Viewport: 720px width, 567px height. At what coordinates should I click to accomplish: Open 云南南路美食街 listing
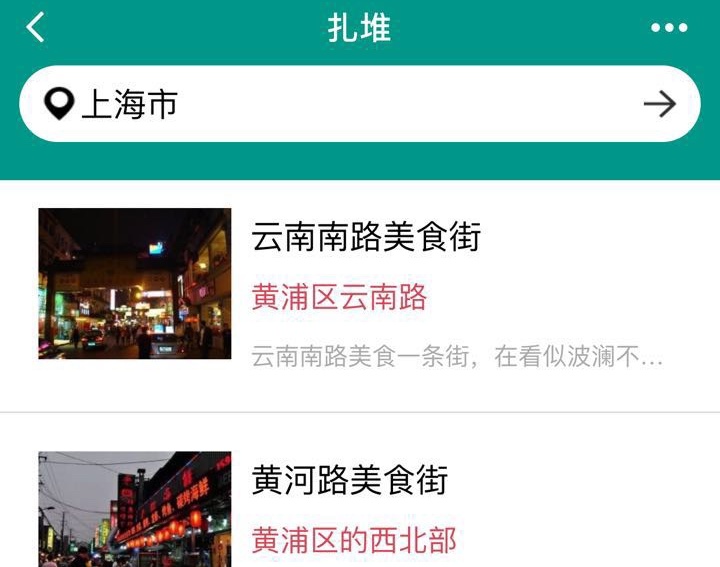pos(366,238)
